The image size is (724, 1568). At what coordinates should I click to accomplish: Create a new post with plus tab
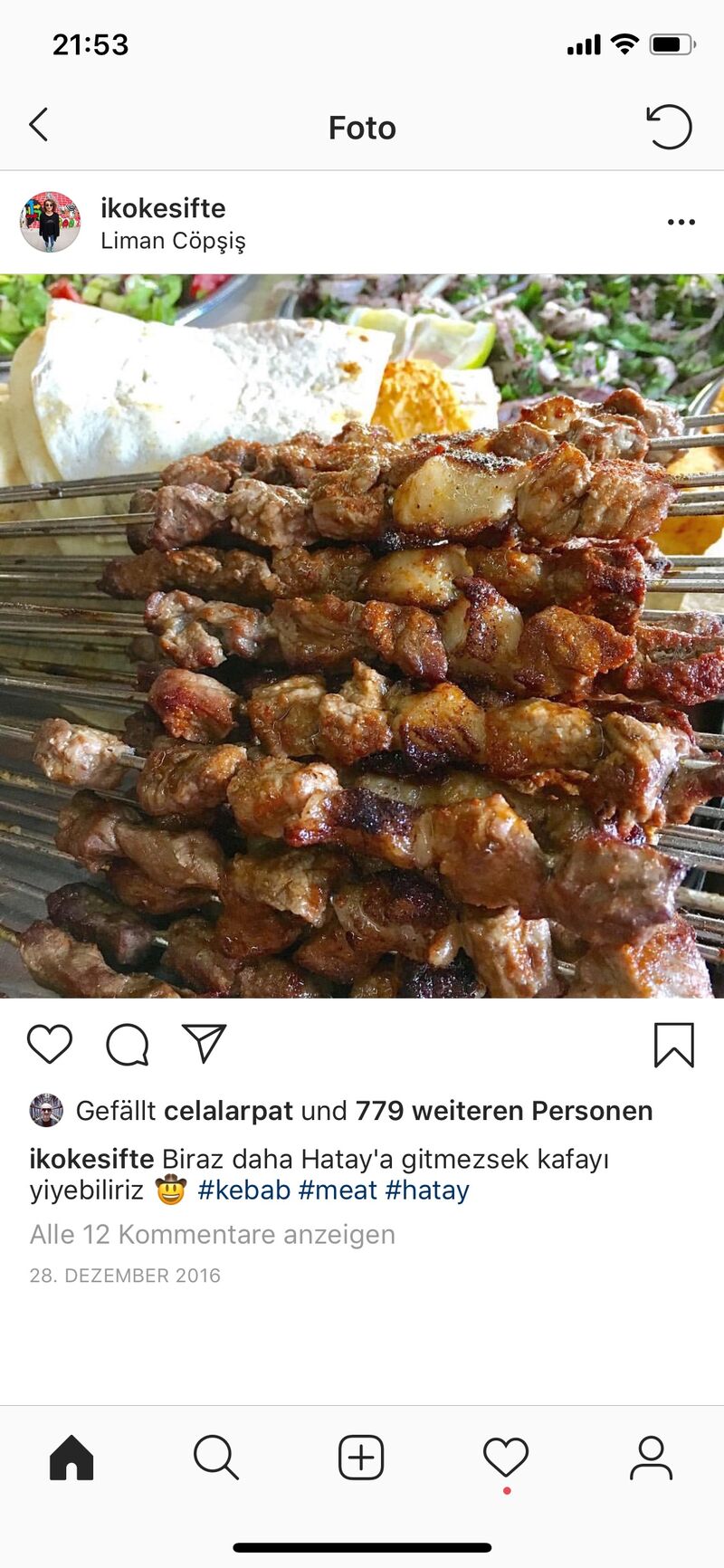click(361, 1458)
